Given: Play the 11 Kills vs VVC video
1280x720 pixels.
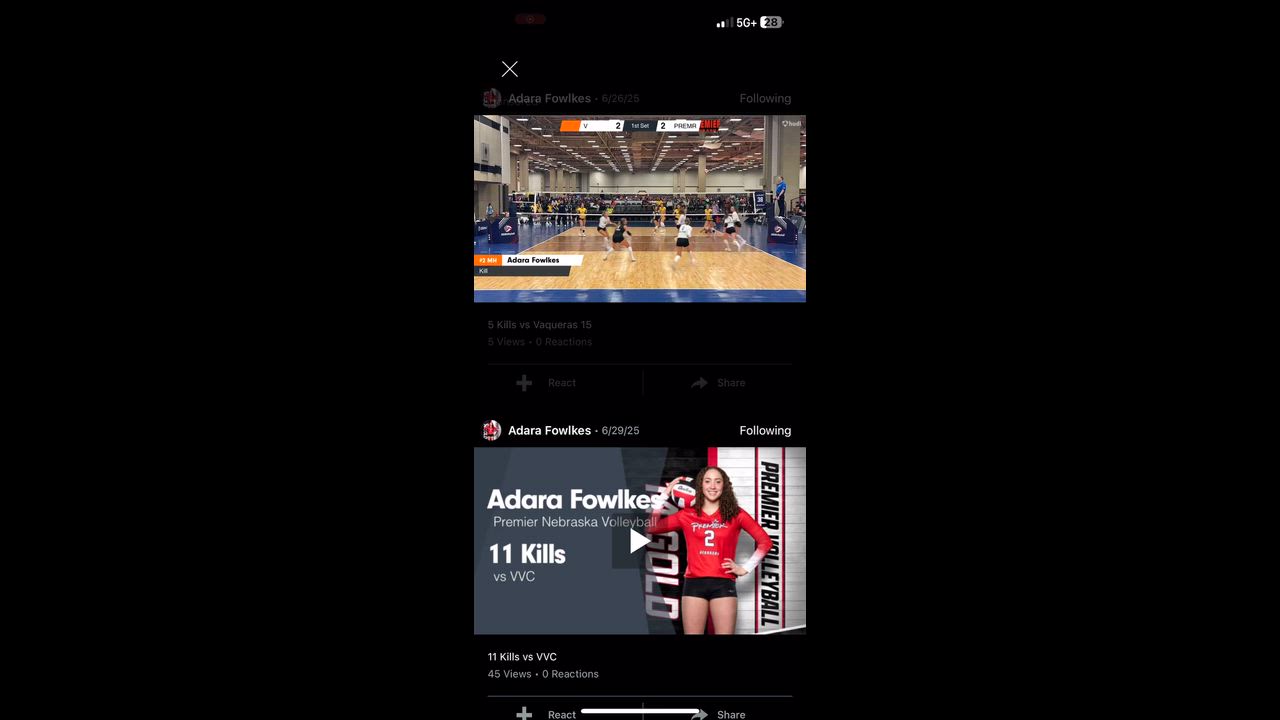Looking at the screenshot, I should click(639, 541).
